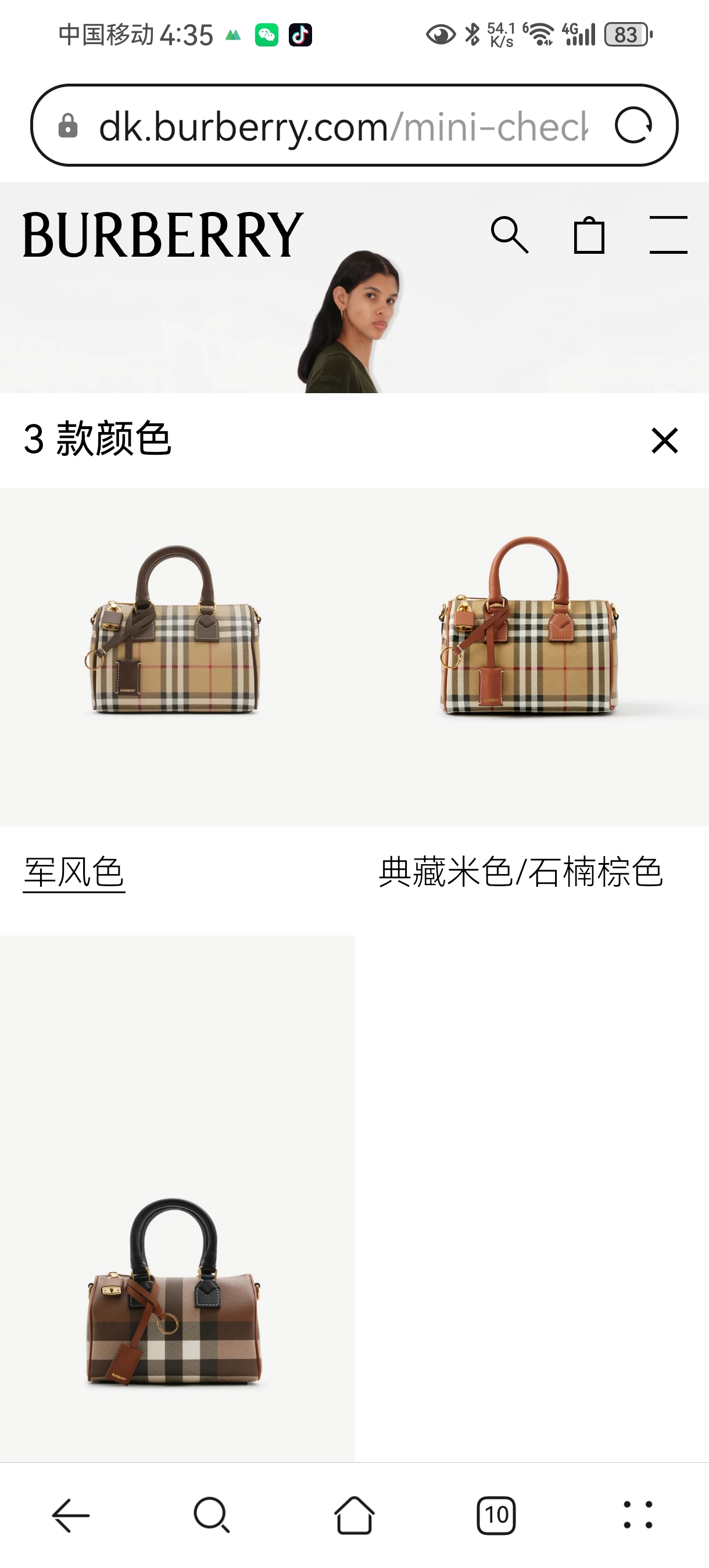
Task: Open the browser four-dot menu
Action: point(638,1515)
